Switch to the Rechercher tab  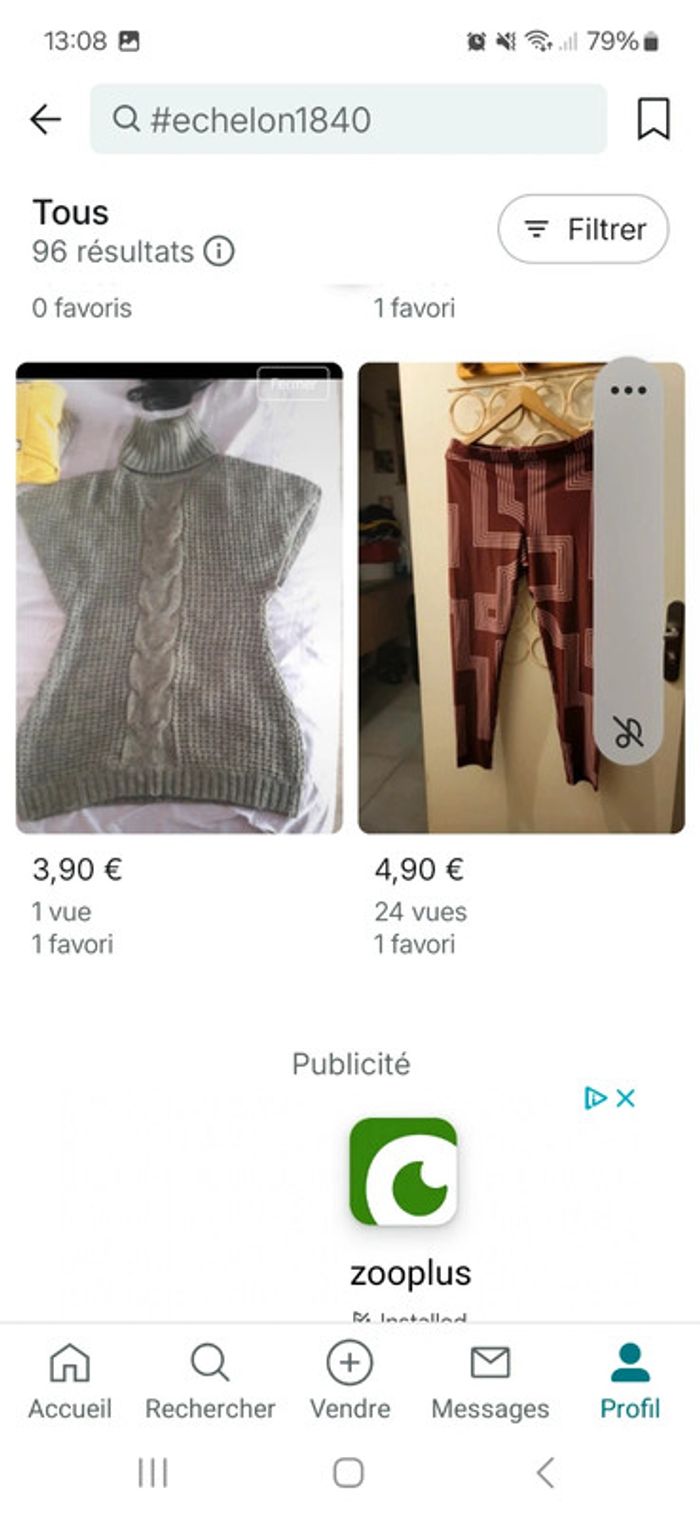pyautogui.click(x=210, y=1381)
